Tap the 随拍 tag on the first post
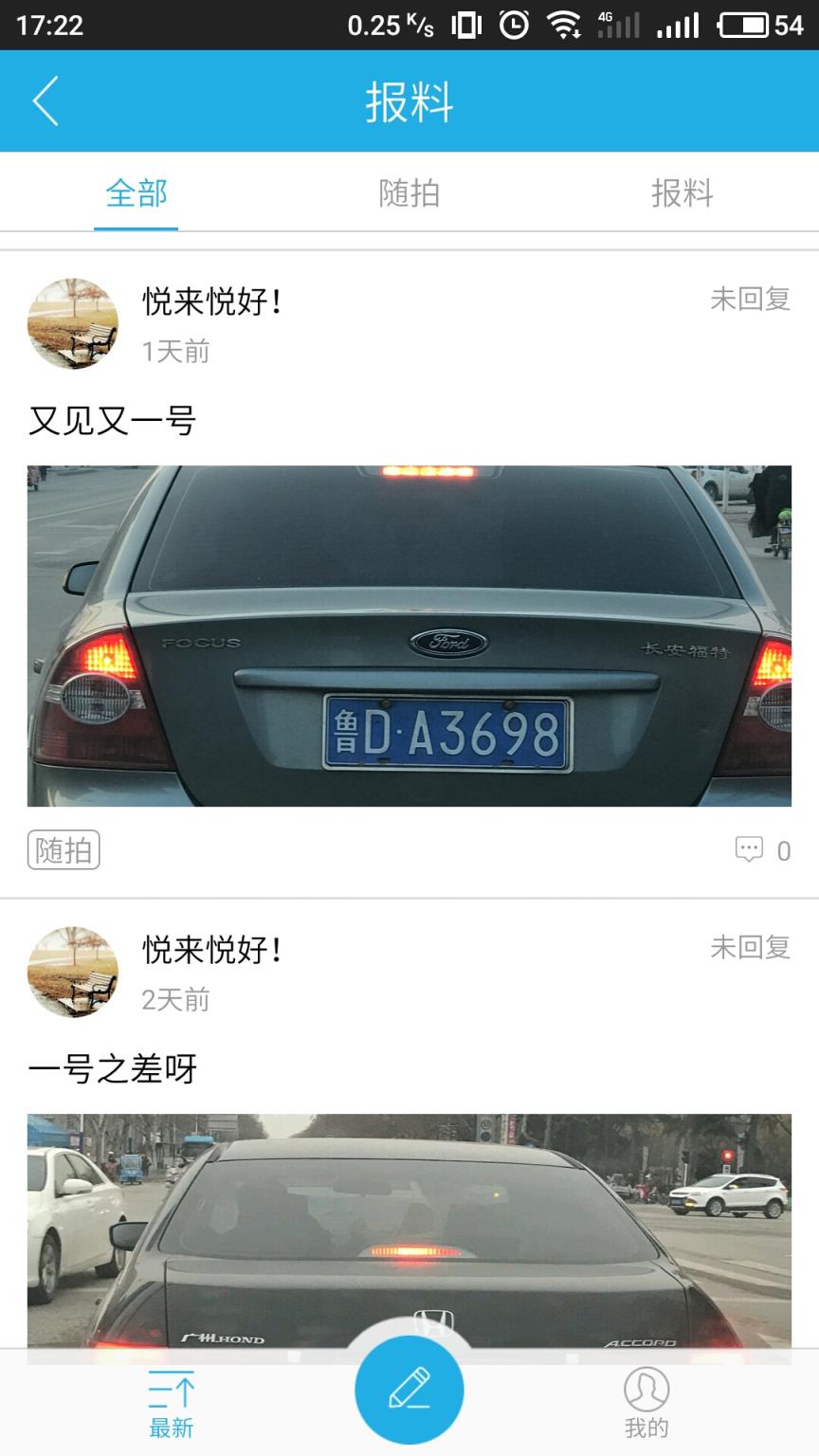819x1456 pixels. coord(63,849)
